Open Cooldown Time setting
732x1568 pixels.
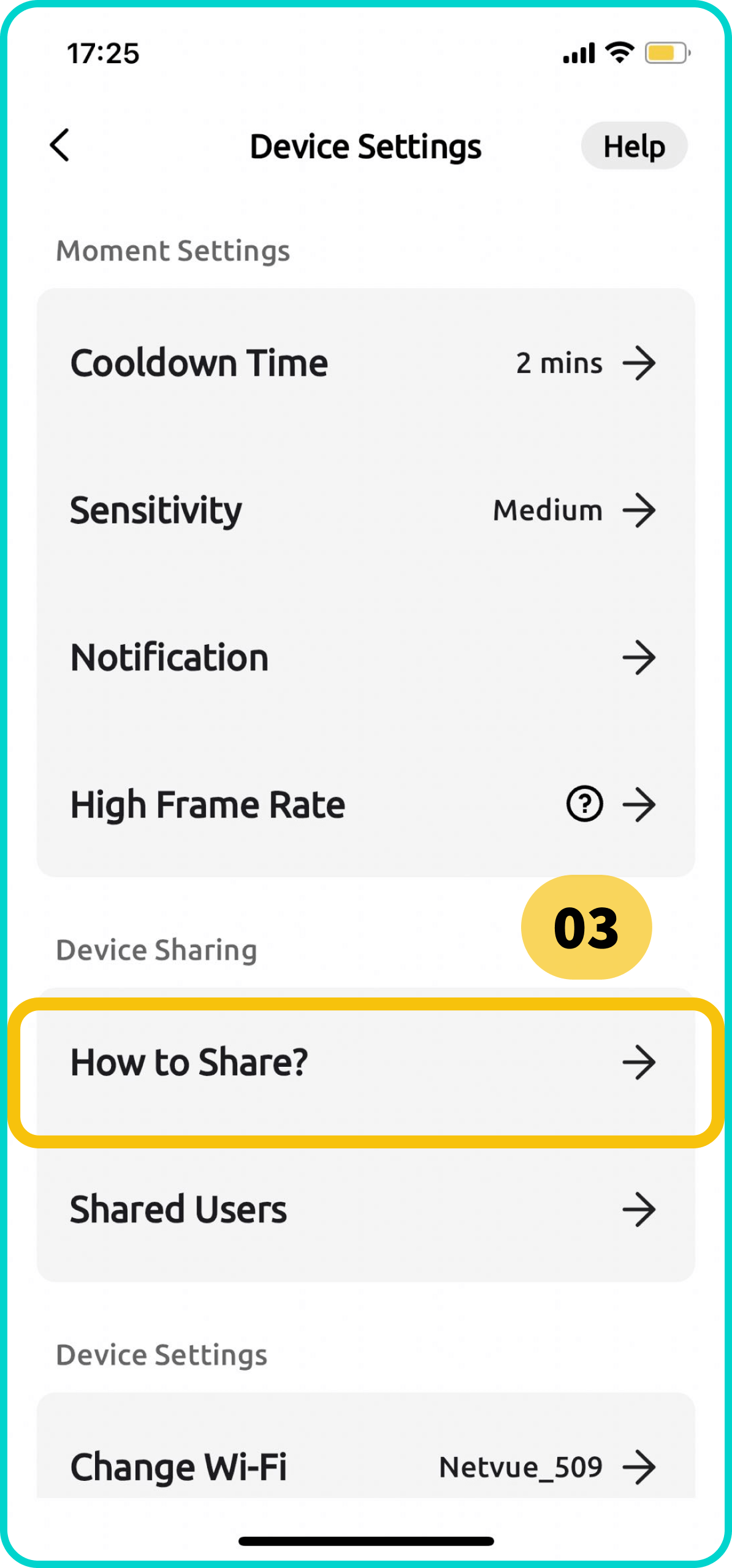click(365, 363)
